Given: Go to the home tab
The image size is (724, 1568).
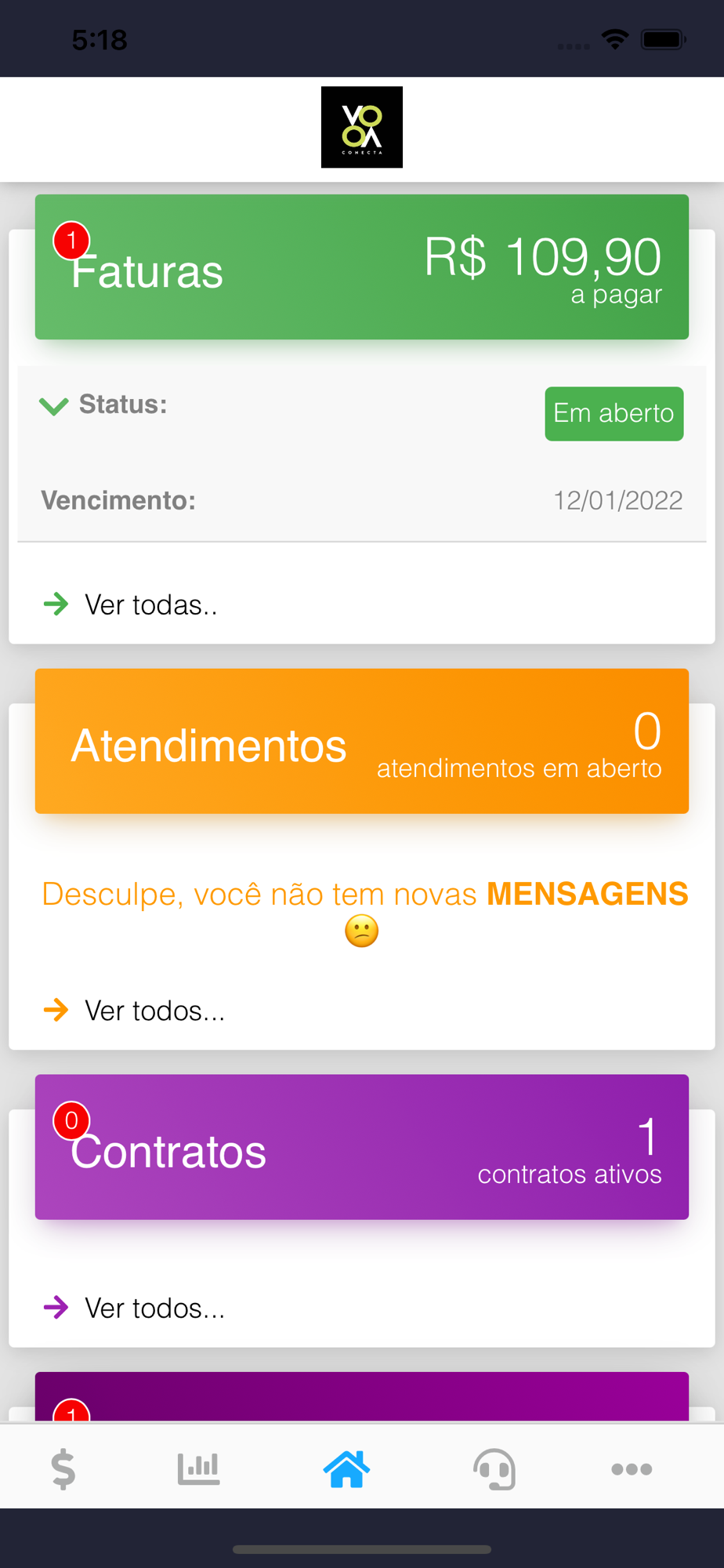Looking at the screenshot, I should coord(346,1468).
